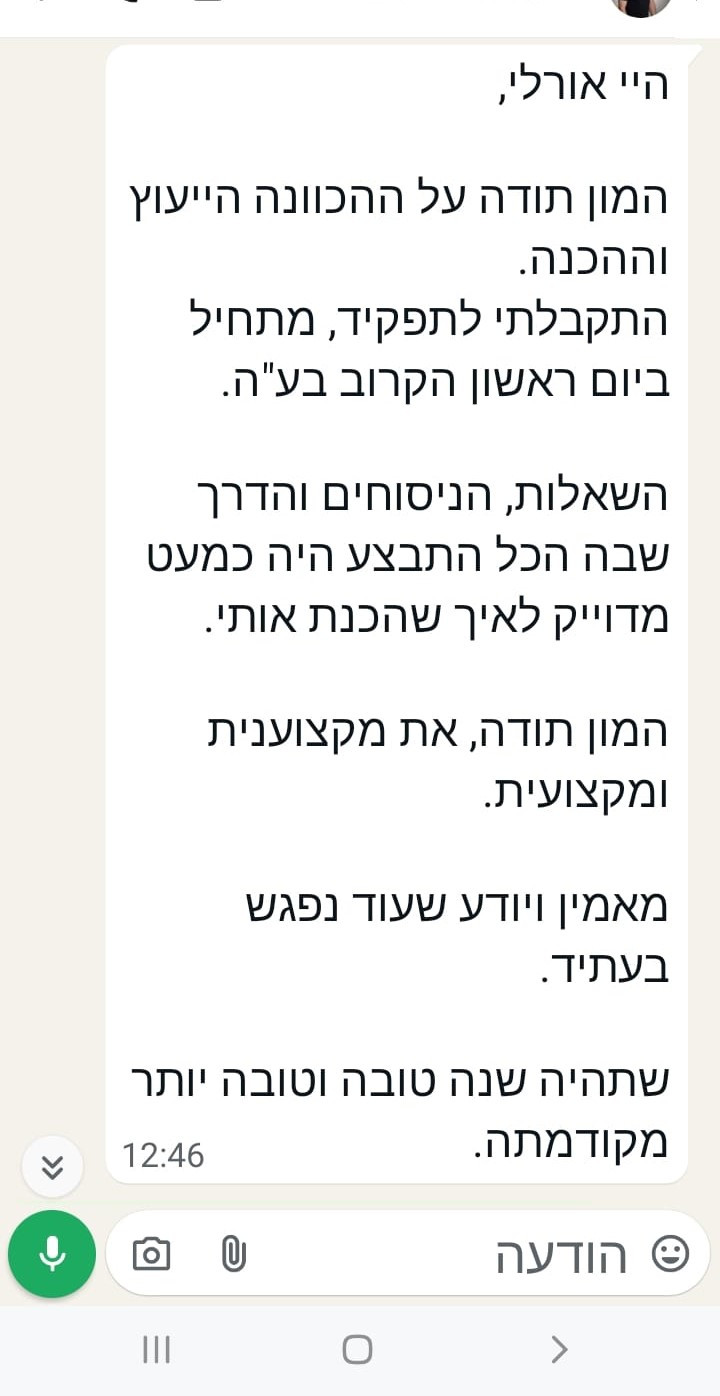The width and height of the screenshot is (720, 1396).
Task: Open recent apps from the navigation bar
Action: click(156, 1350)
